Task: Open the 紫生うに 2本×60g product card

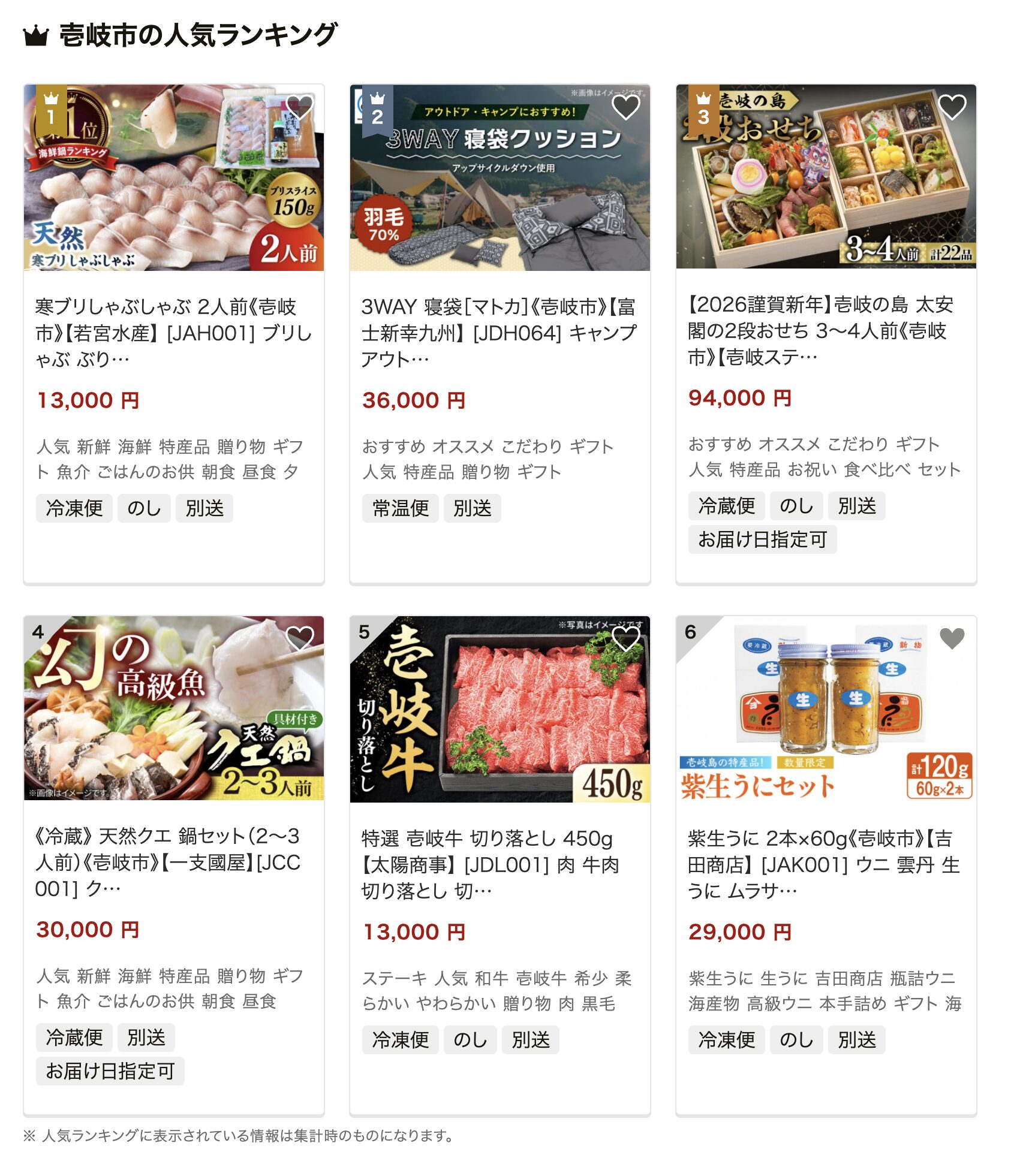Action: tap(825, 864)
